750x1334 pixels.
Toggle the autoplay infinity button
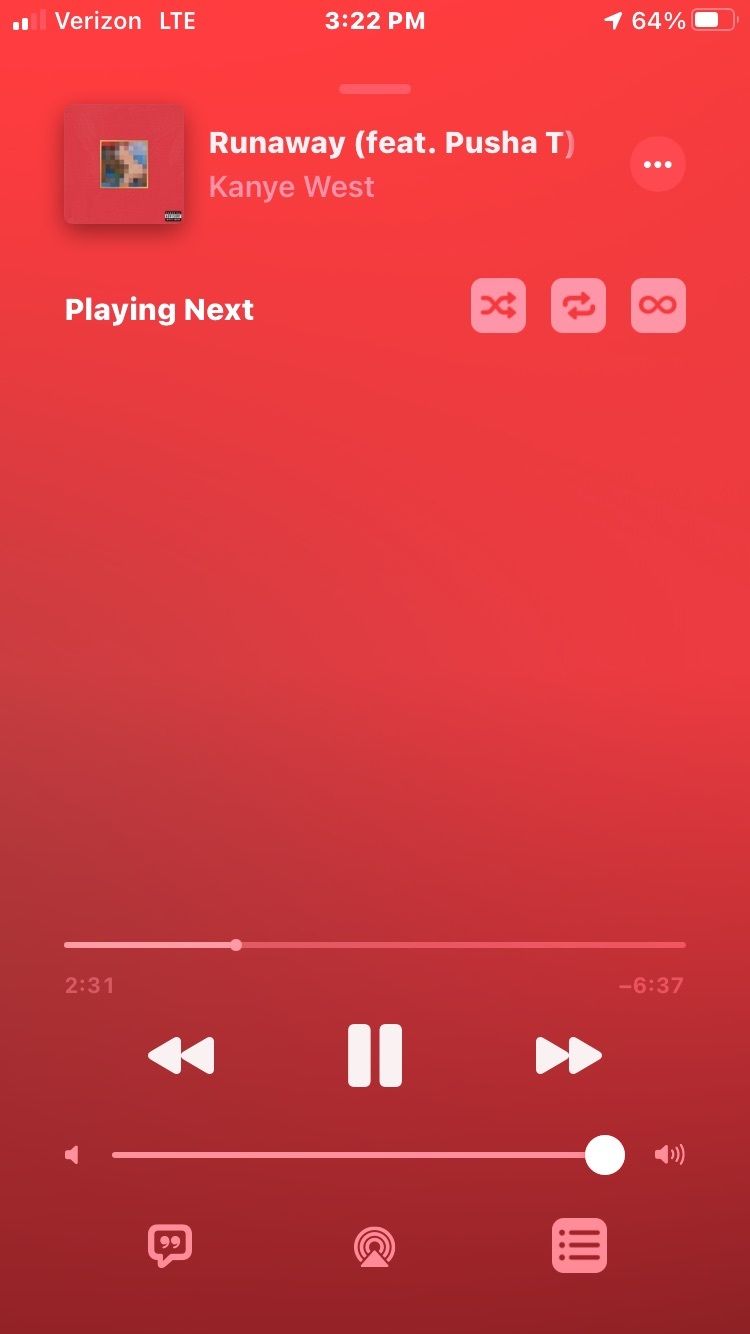coord(658,305)
